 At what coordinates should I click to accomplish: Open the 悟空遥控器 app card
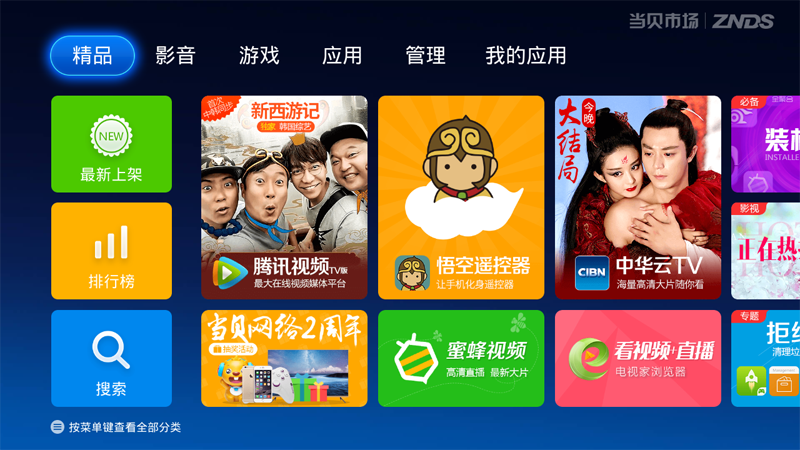tap(461, 197)
